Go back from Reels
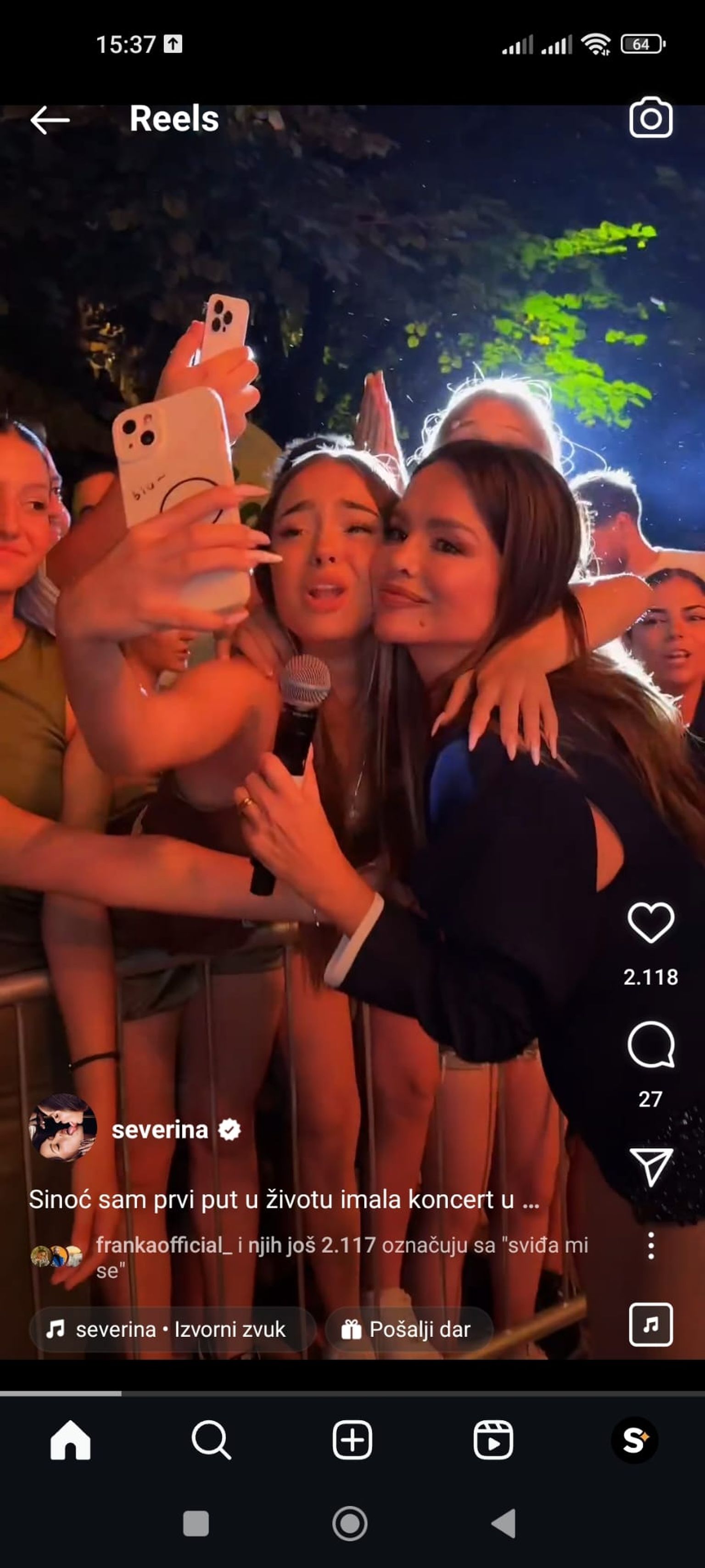Image resolution: width=705 pixels, height=1568 pixels. click(x=50, y=119)
